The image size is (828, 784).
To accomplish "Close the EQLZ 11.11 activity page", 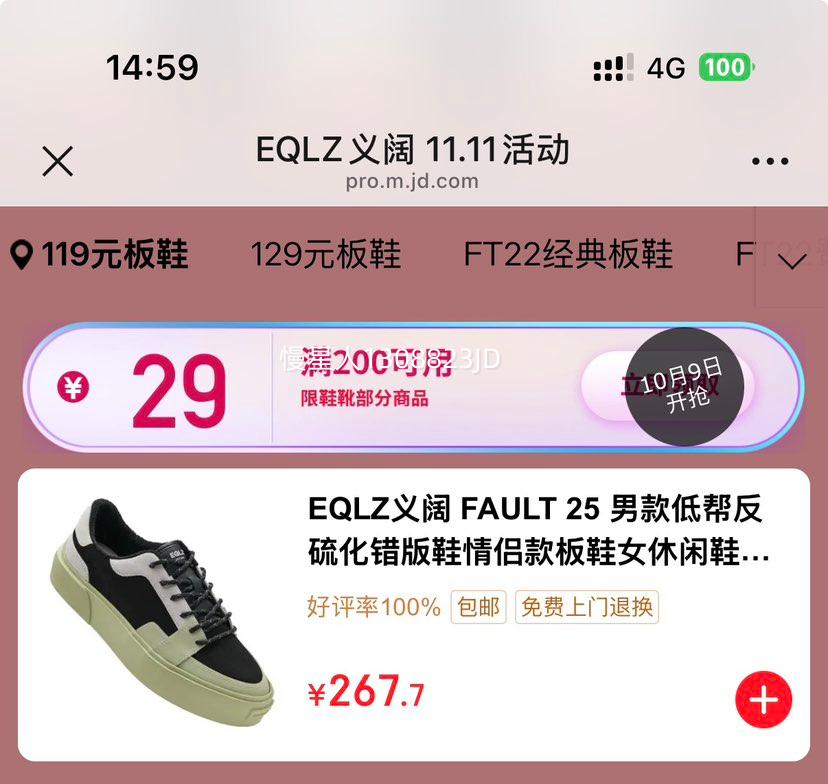I will (x=58, y=161).
